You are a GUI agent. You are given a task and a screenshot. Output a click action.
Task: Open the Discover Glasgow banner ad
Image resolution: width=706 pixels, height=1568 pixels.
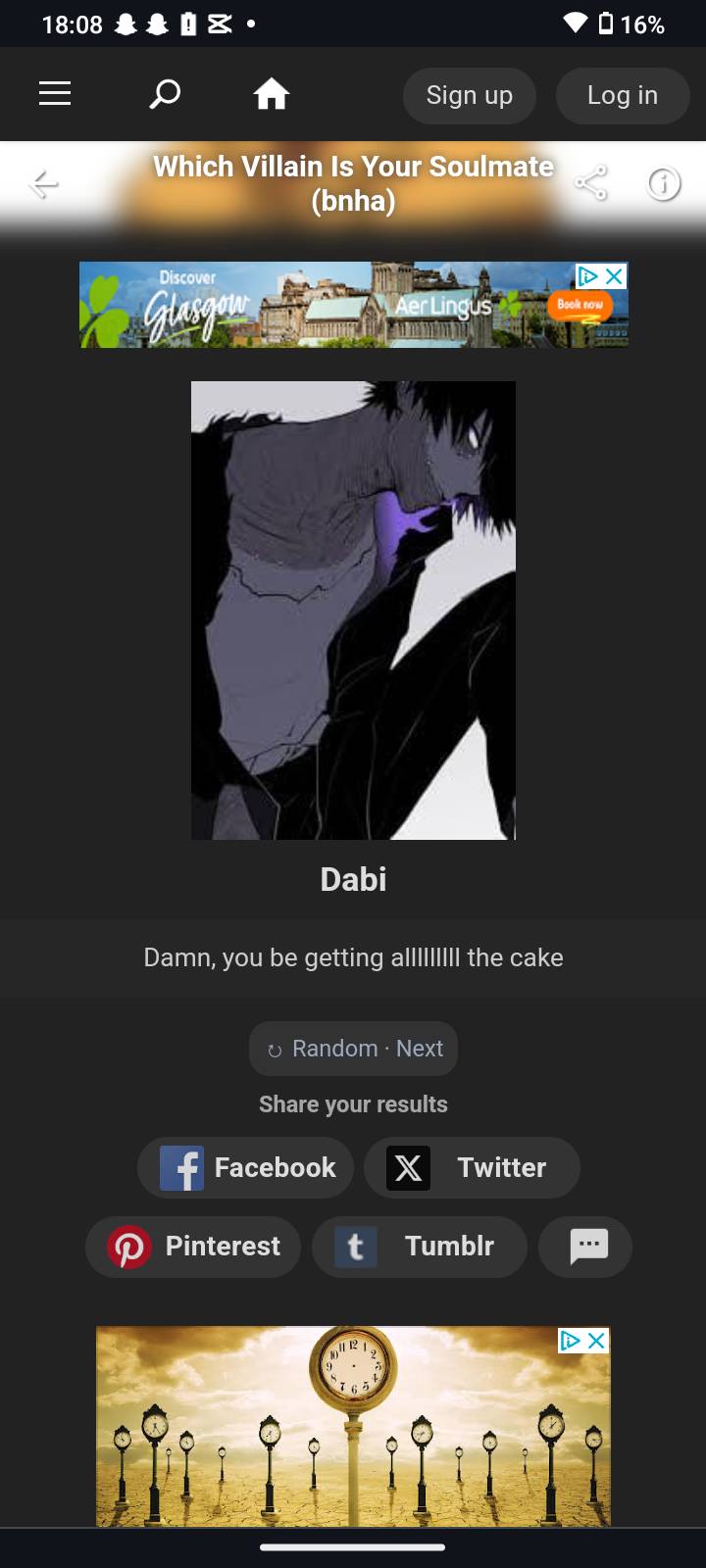(324, 306)
